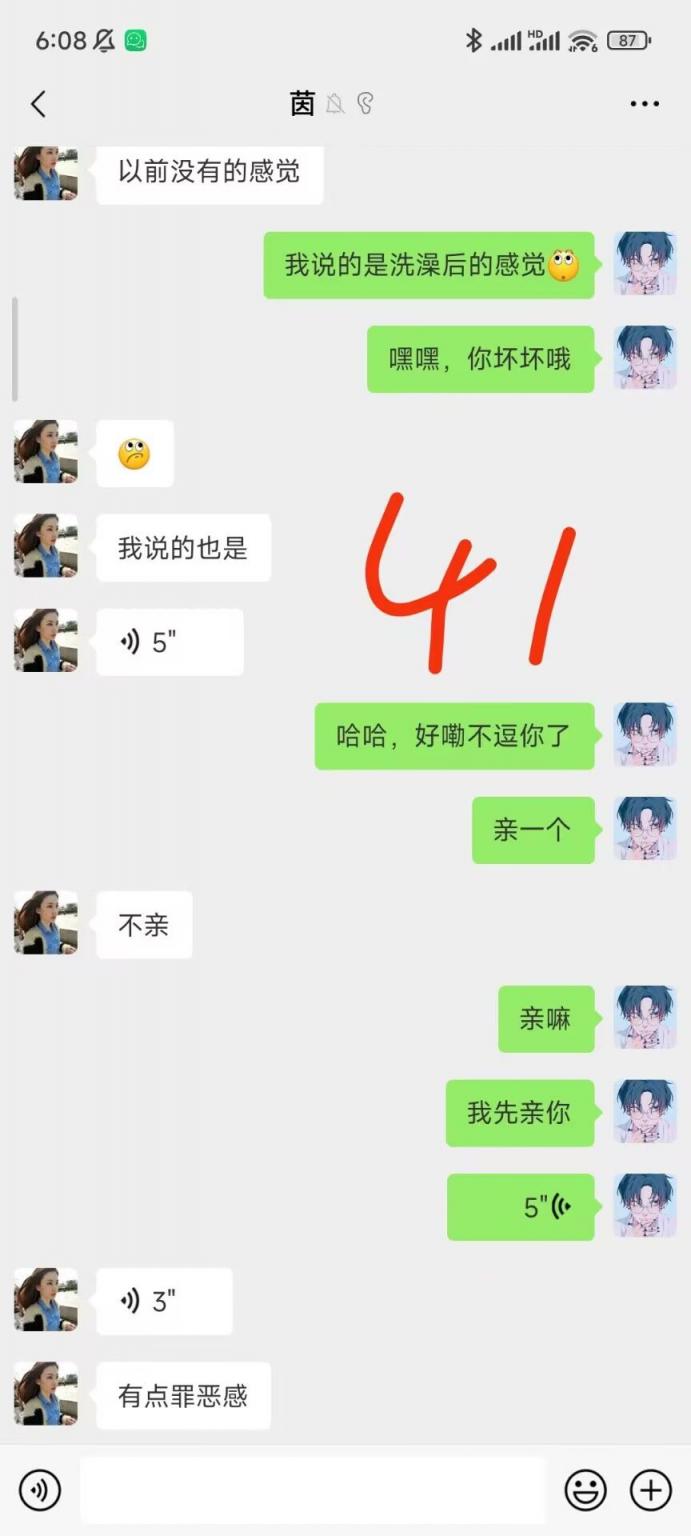691x1536 pixels.
Task: Open the chat info overflow menu
Action: click(x=644, y=103)
